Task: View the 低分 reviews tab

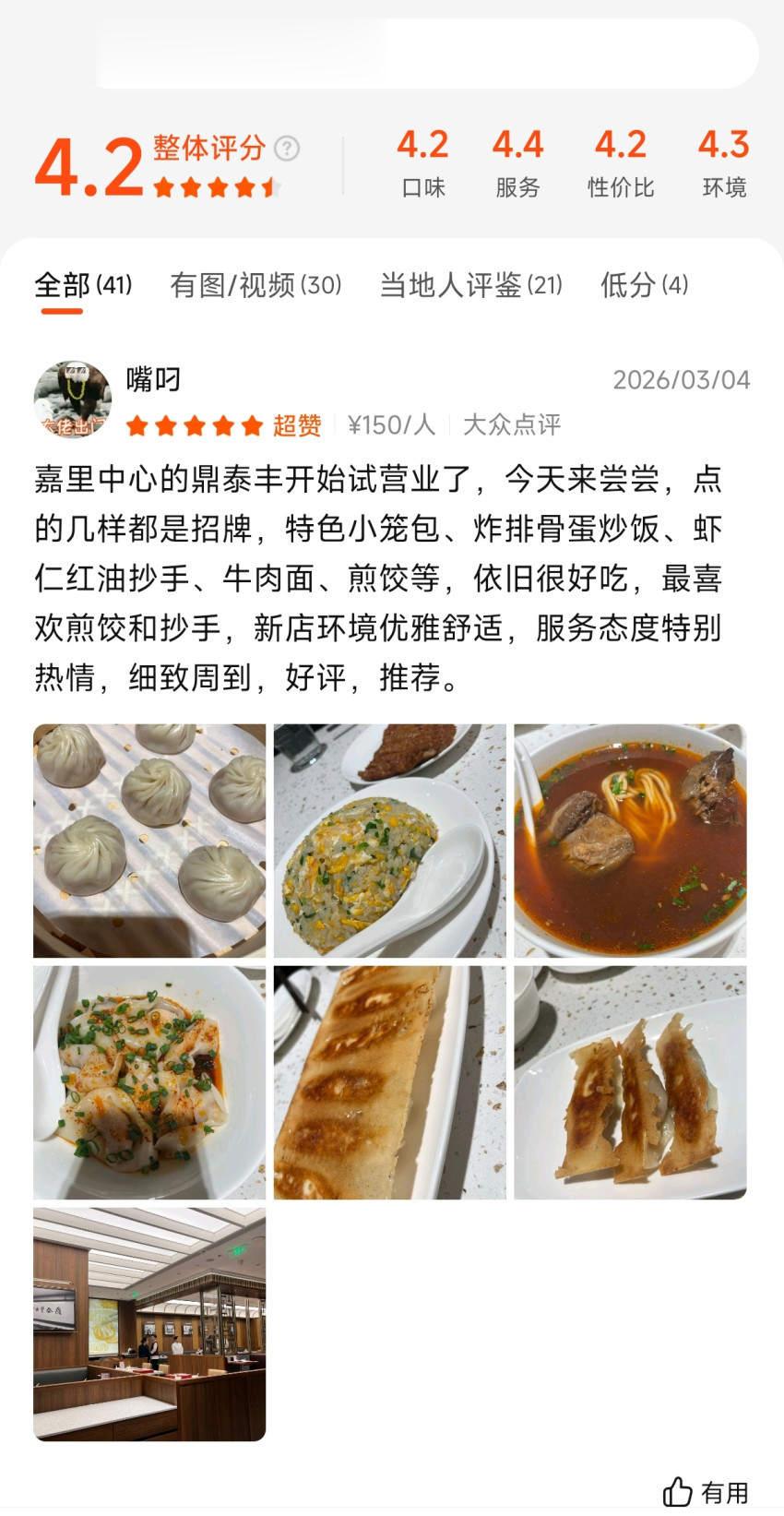Action: (x=644, y=285)
